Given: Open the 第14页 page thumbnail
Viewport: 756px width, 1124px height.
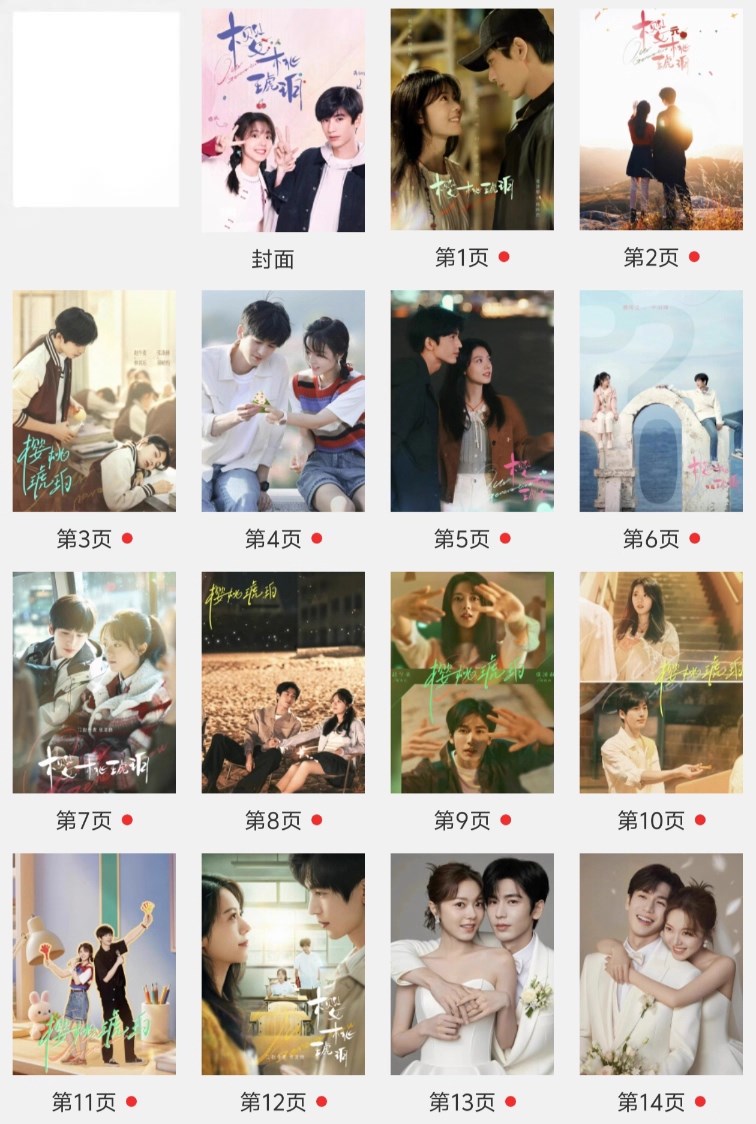Looking at the screenshot, I should tap(661, 964).
